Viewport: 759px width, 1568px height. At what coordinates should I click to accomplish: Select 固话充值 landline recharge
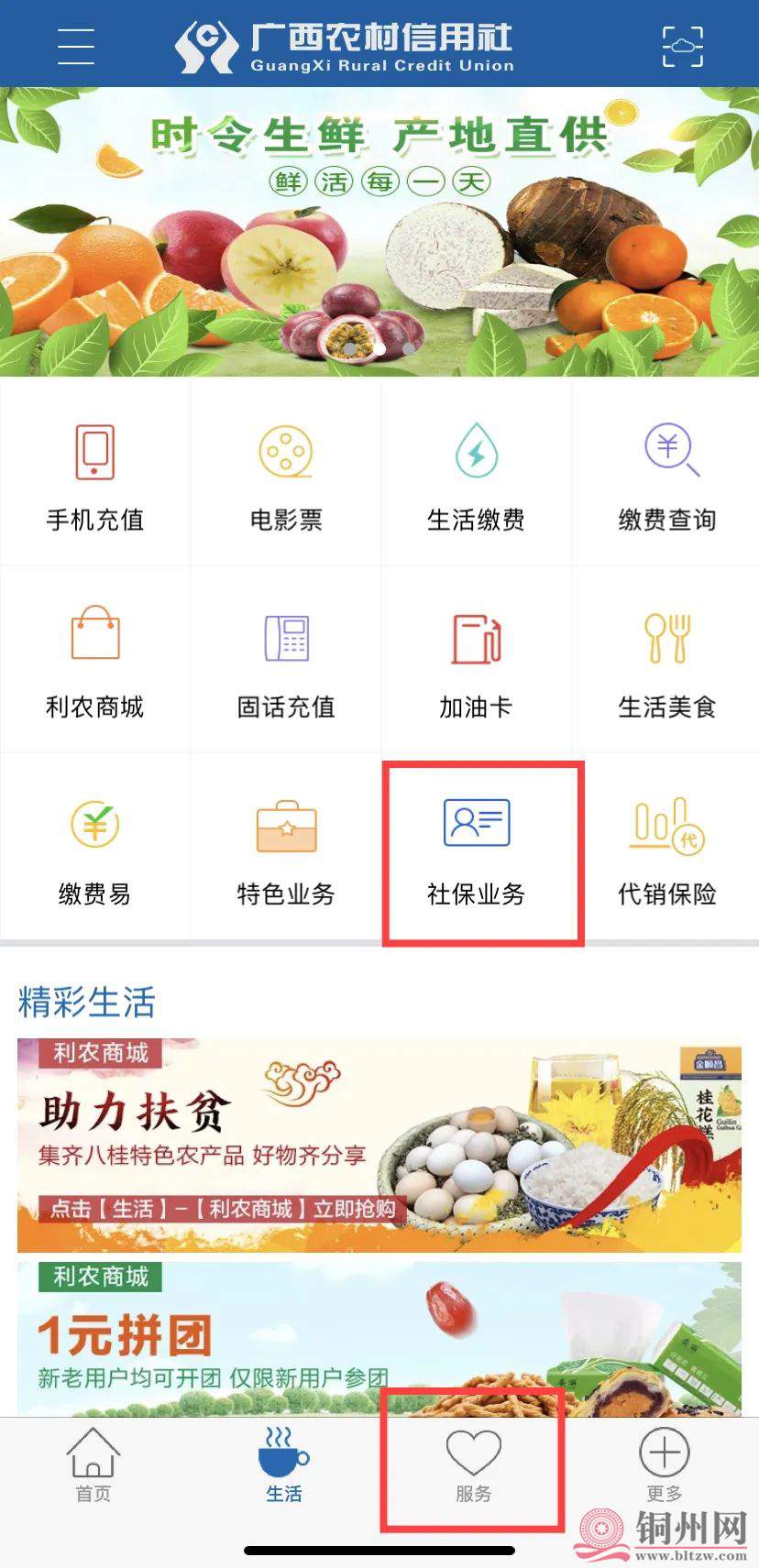click(x=286, y=660)
